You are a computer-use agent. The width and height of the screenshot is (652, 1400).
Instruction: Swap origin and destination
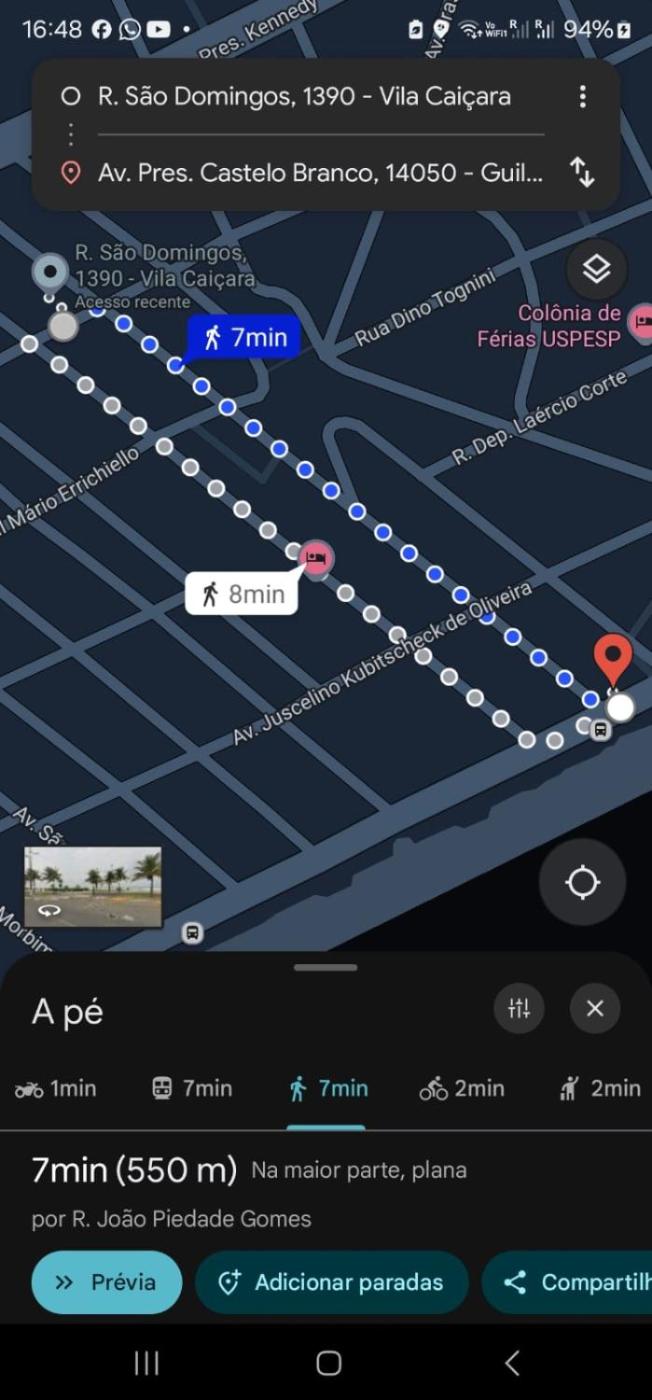coord(582,173)
